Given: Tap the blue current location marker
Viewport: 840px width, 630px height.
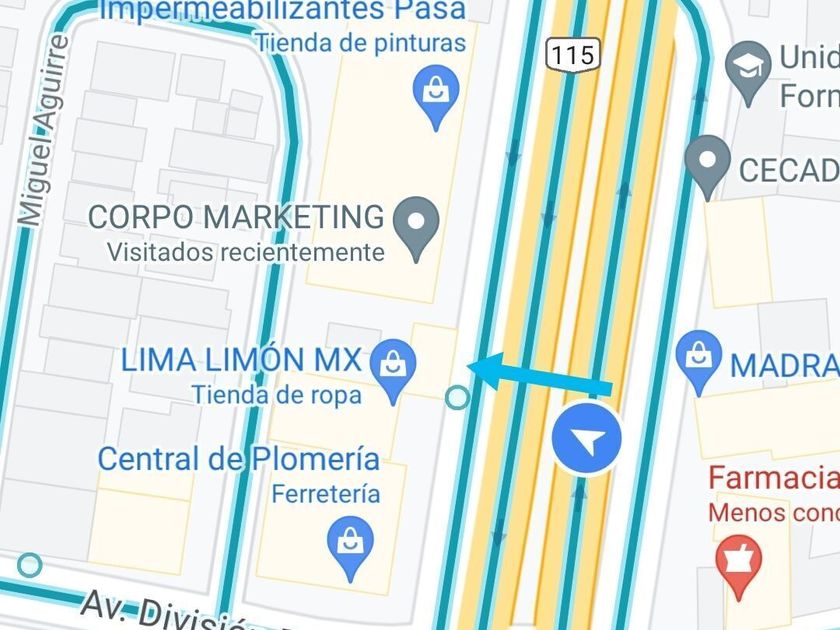Looking at the screenshot, I should (586, 439).
